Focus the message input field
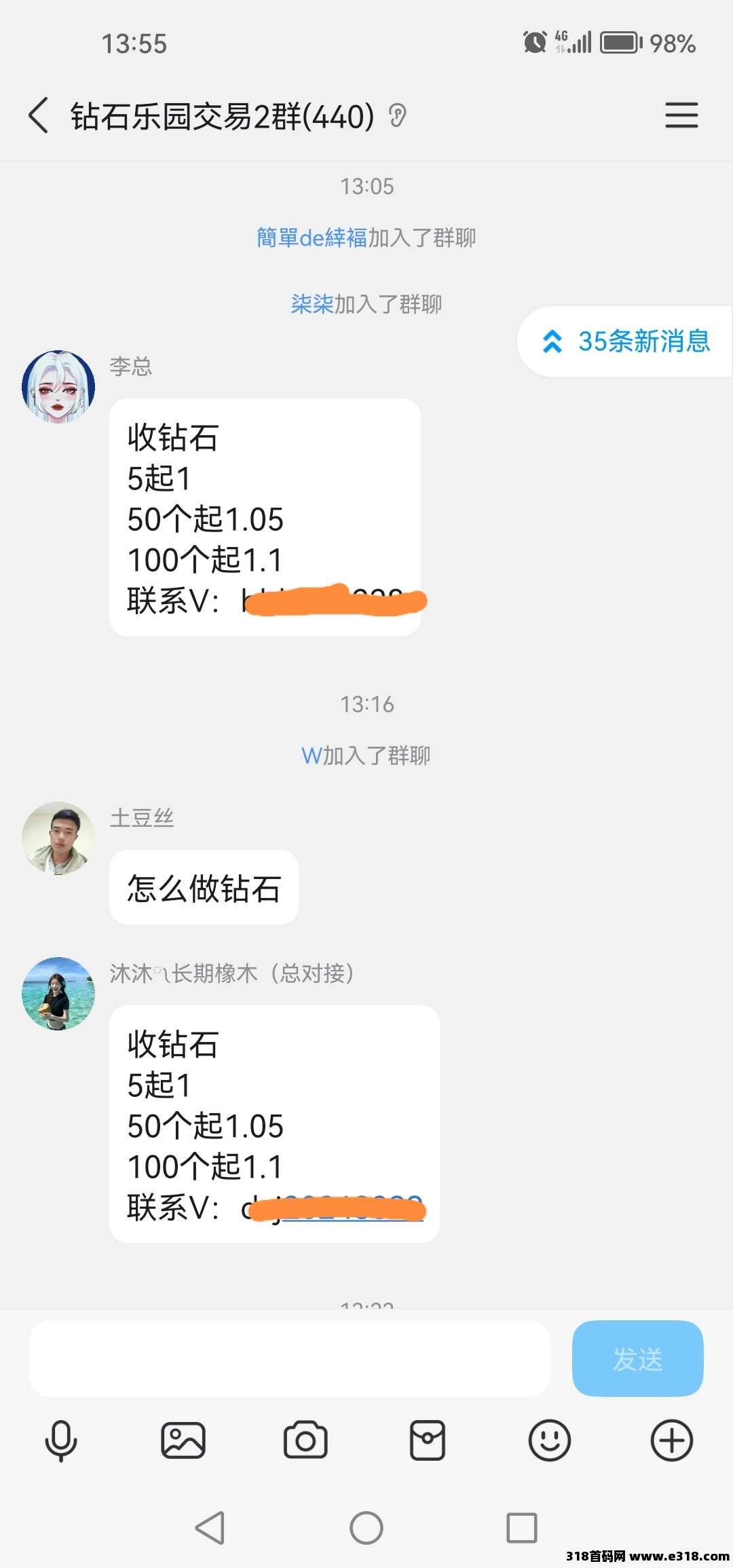733x1568 pixels. click(x=289, y=1358)
